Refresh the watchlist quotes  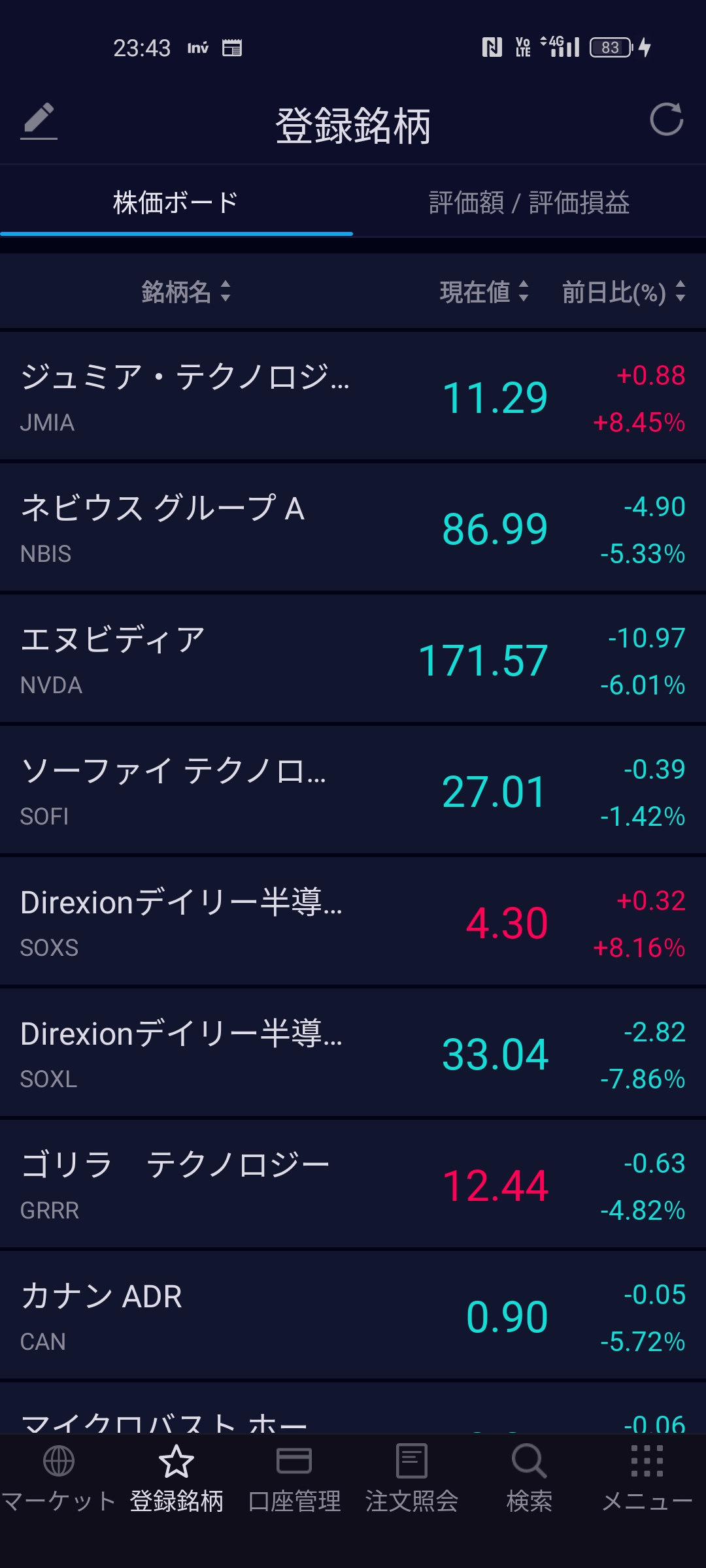pyautogui.click(x=666, y=120)
